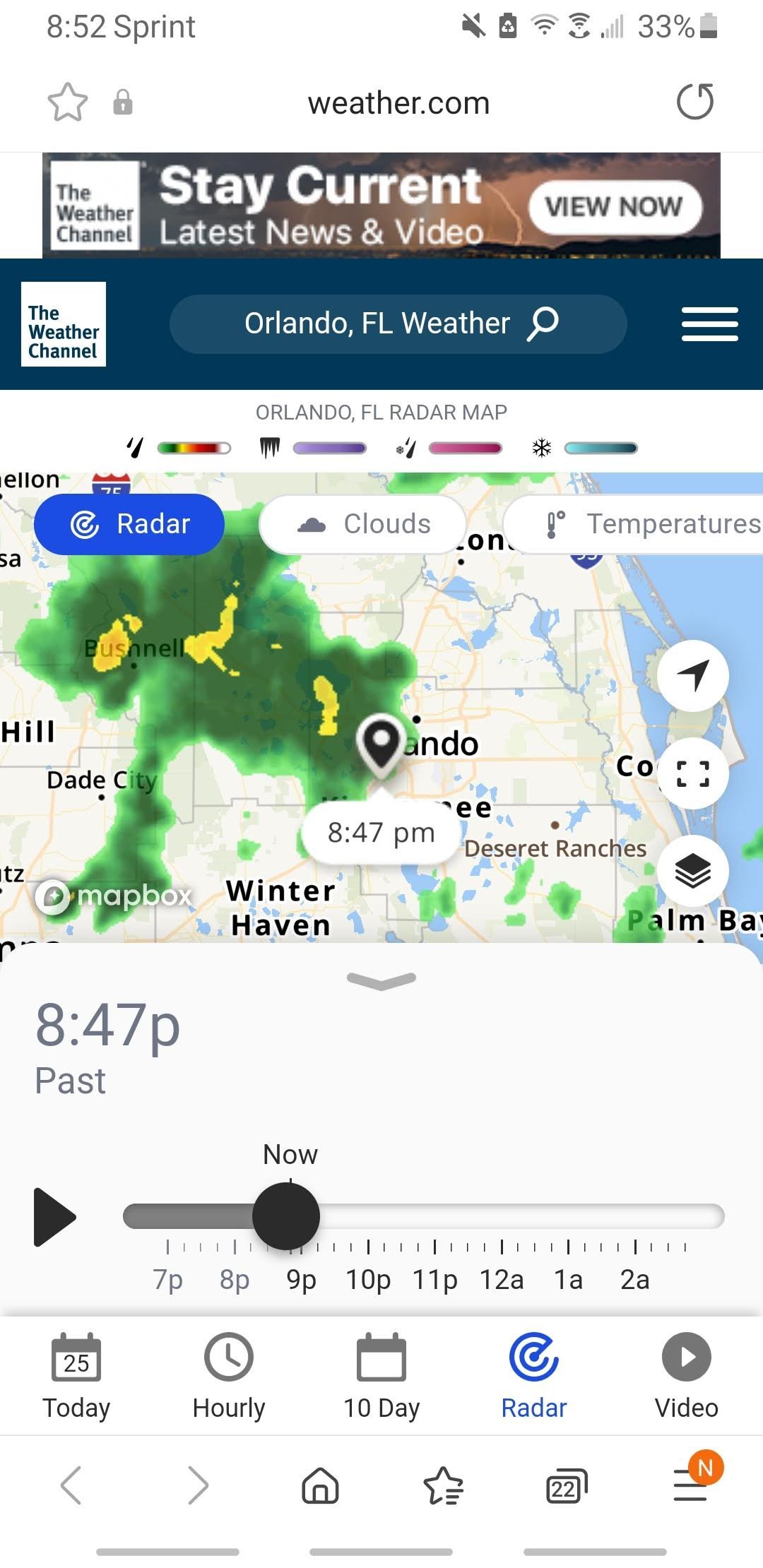Open the map layers options
This screenshot has width=763, height=1568.
tap(692, 871)
